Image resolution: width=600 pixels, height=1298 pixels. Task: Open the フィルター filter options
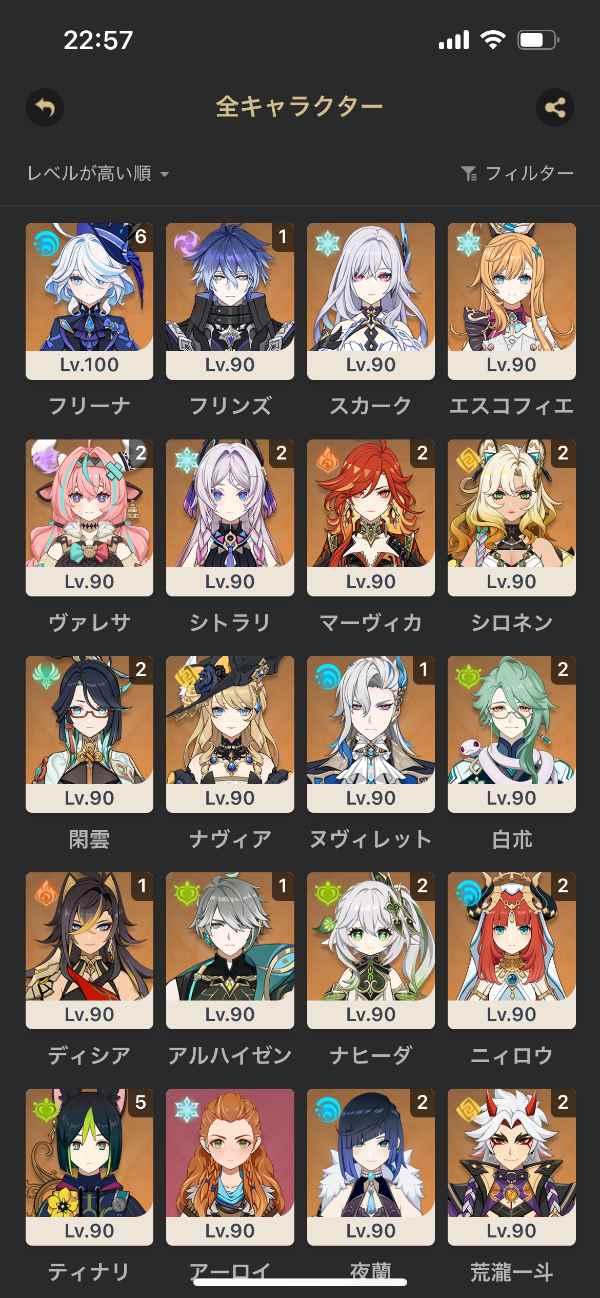click(x=518, y=174)
